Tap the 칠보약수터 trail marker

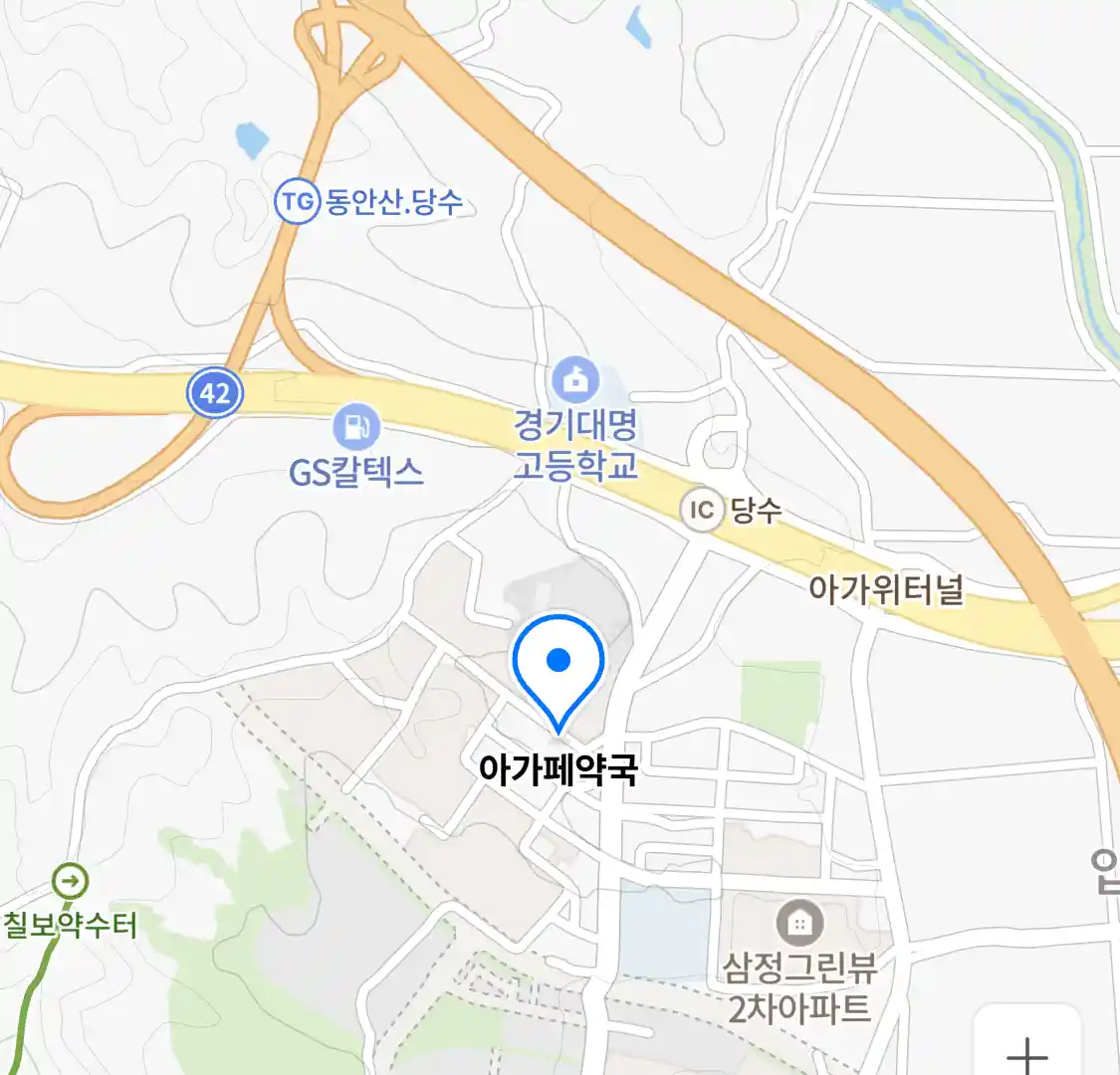pyautogui.click(x=71, y=882)
